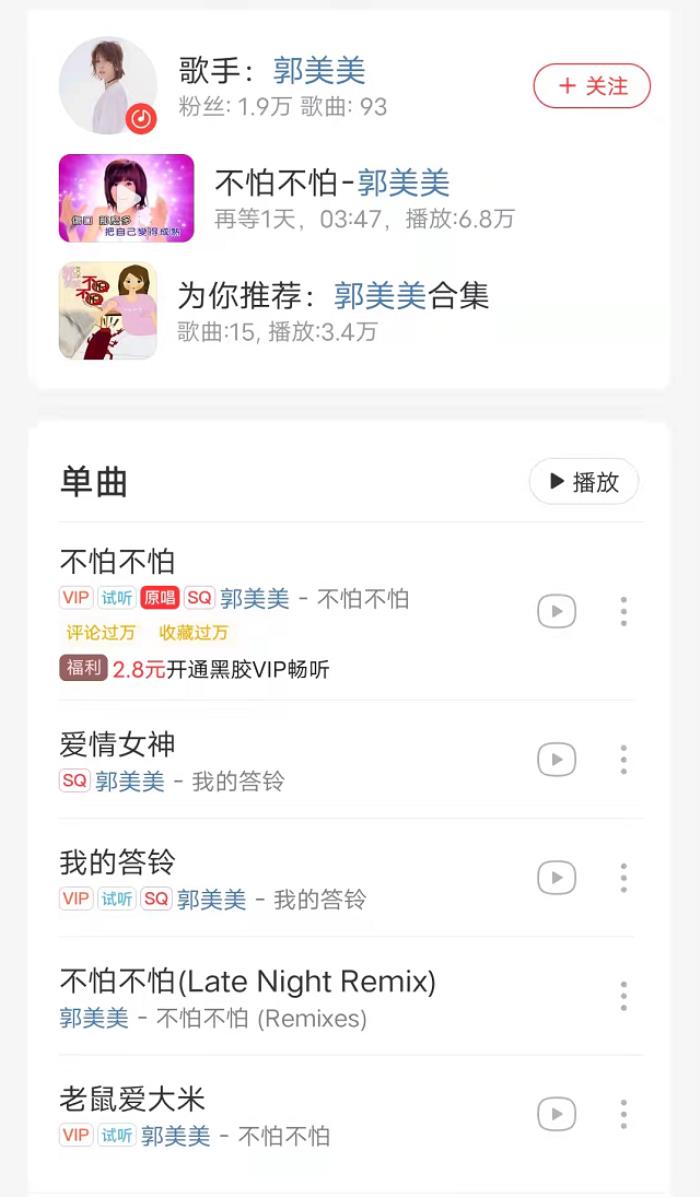
Task: Follow singer 郭美美 with the 关注 button
Action: (592, 86)
